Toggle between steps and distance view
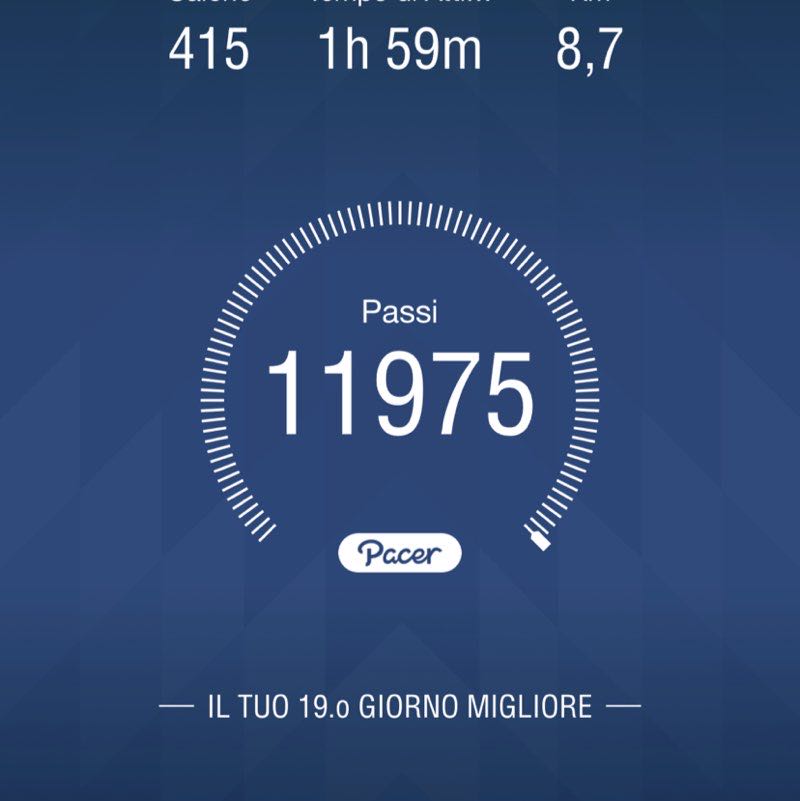This screenshot has height=801, width=800. point(399,385)
